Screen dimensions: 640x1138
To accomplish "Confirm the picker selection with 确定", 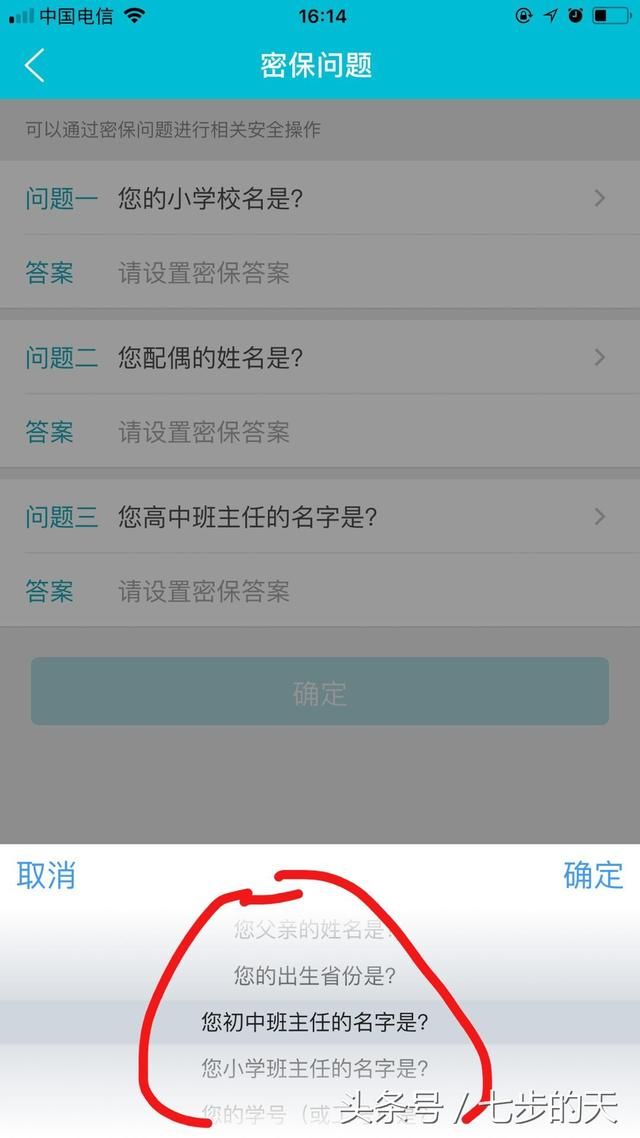I will pyautogui.click(x=593, y=875).
